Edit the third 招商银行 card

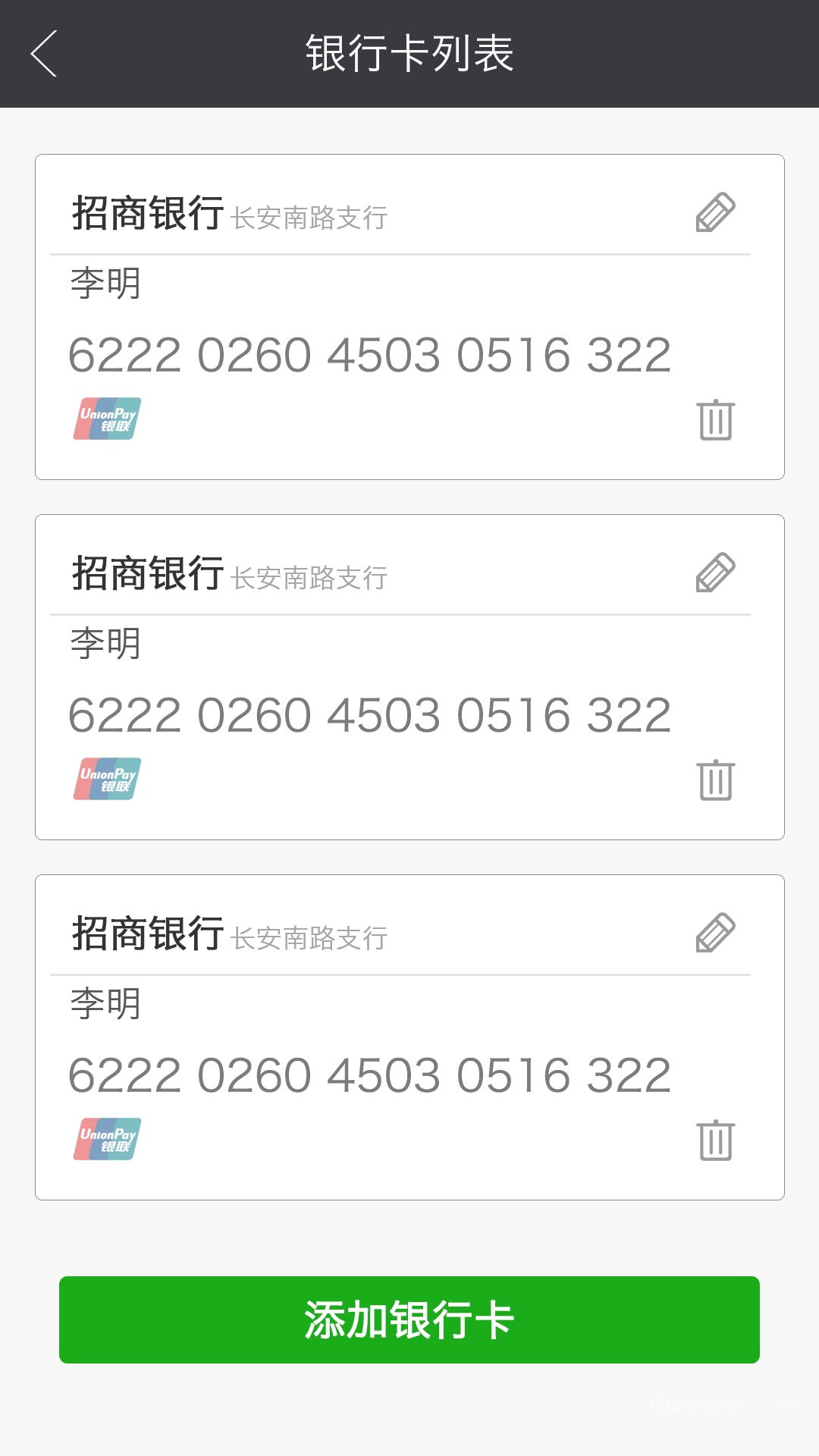(716, 933)
